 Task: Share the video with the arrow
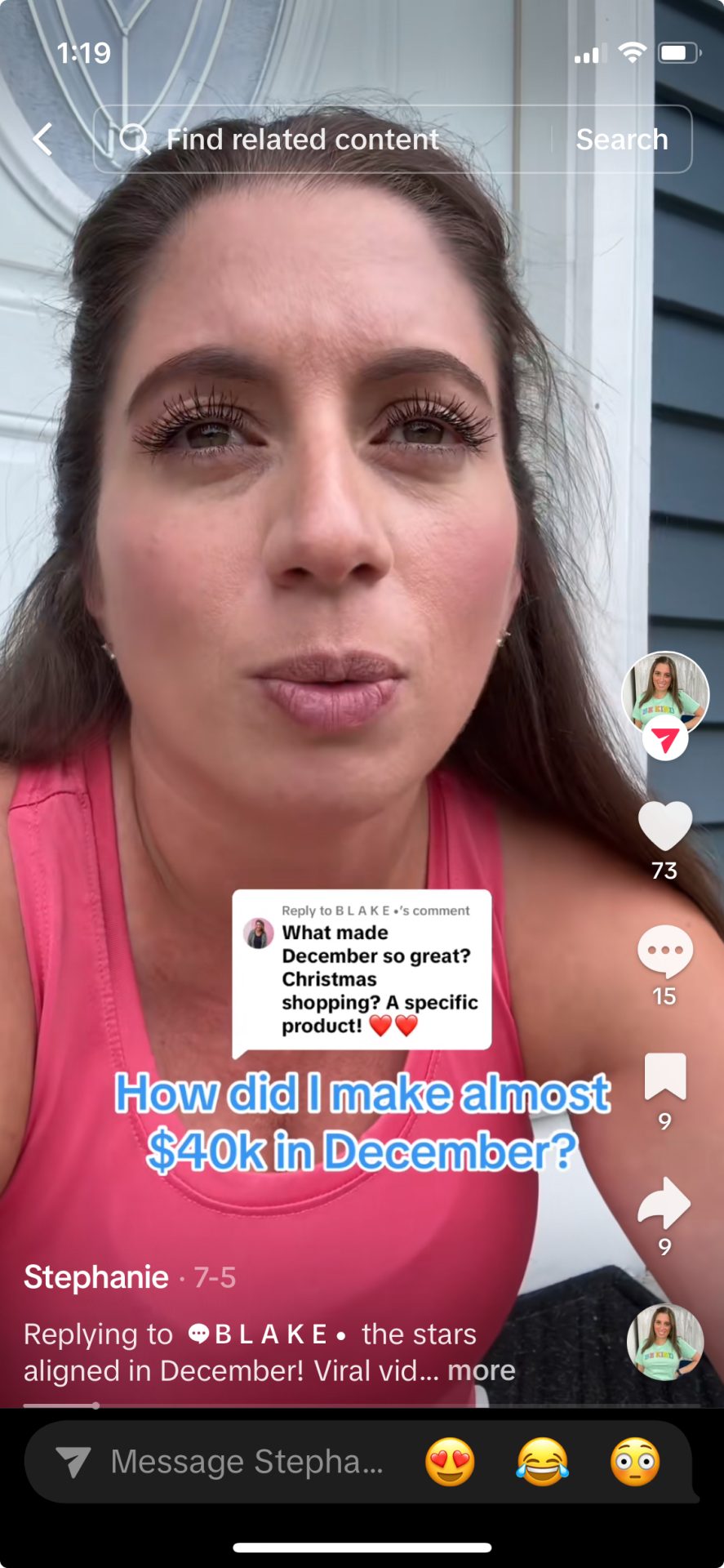[x=664, y=1203]
